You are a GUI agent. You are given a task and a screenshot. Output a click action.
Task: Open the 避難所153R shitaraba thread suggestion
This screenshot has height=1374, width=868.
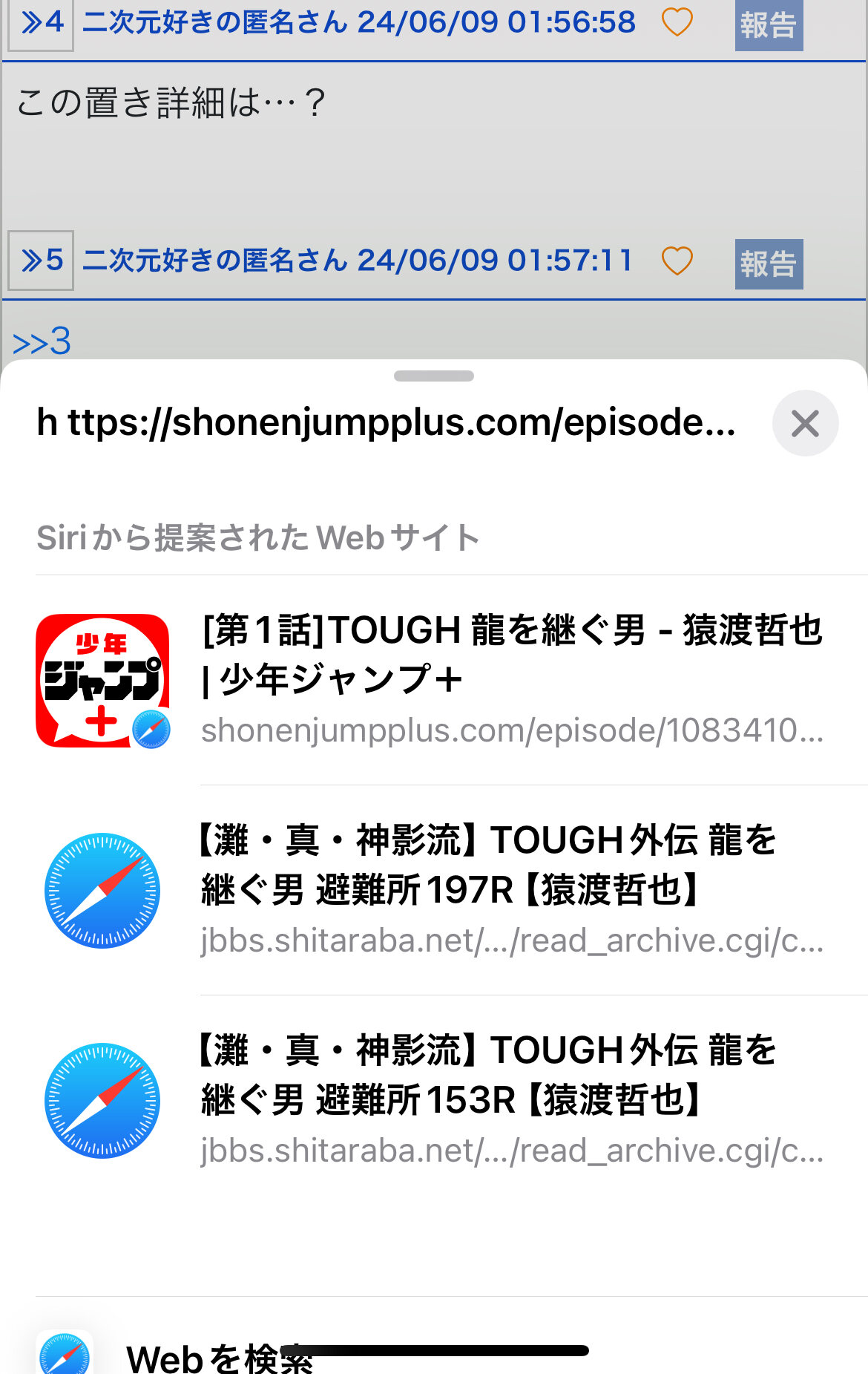[x=512, y=1099]
